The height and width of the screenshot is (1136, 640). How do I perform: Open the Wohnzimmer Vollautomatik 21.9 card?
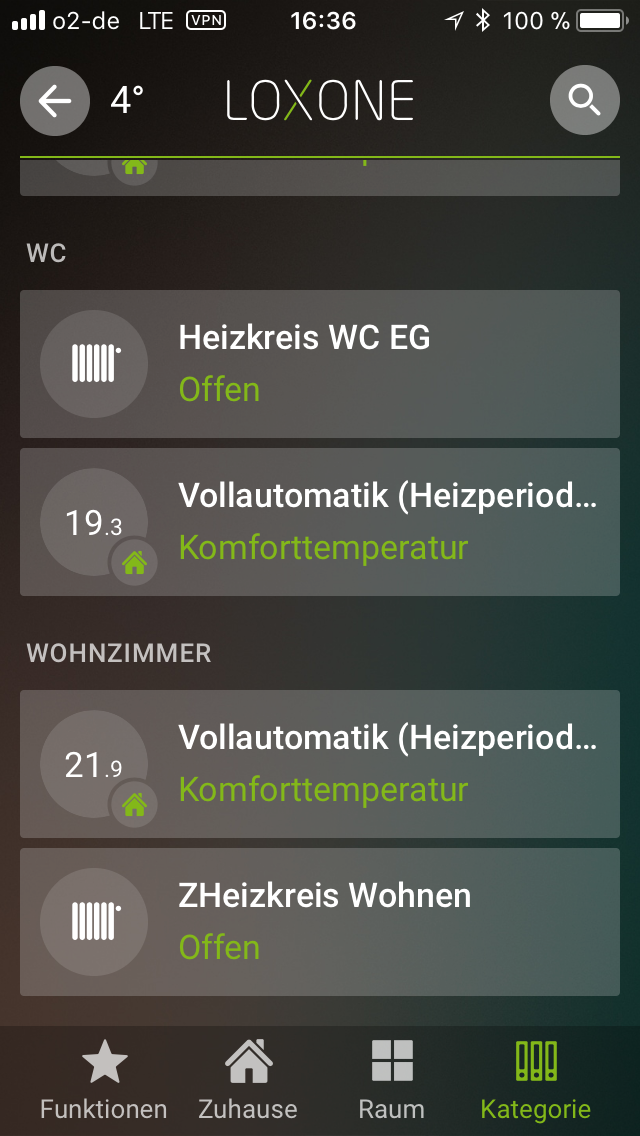(320, 764)
